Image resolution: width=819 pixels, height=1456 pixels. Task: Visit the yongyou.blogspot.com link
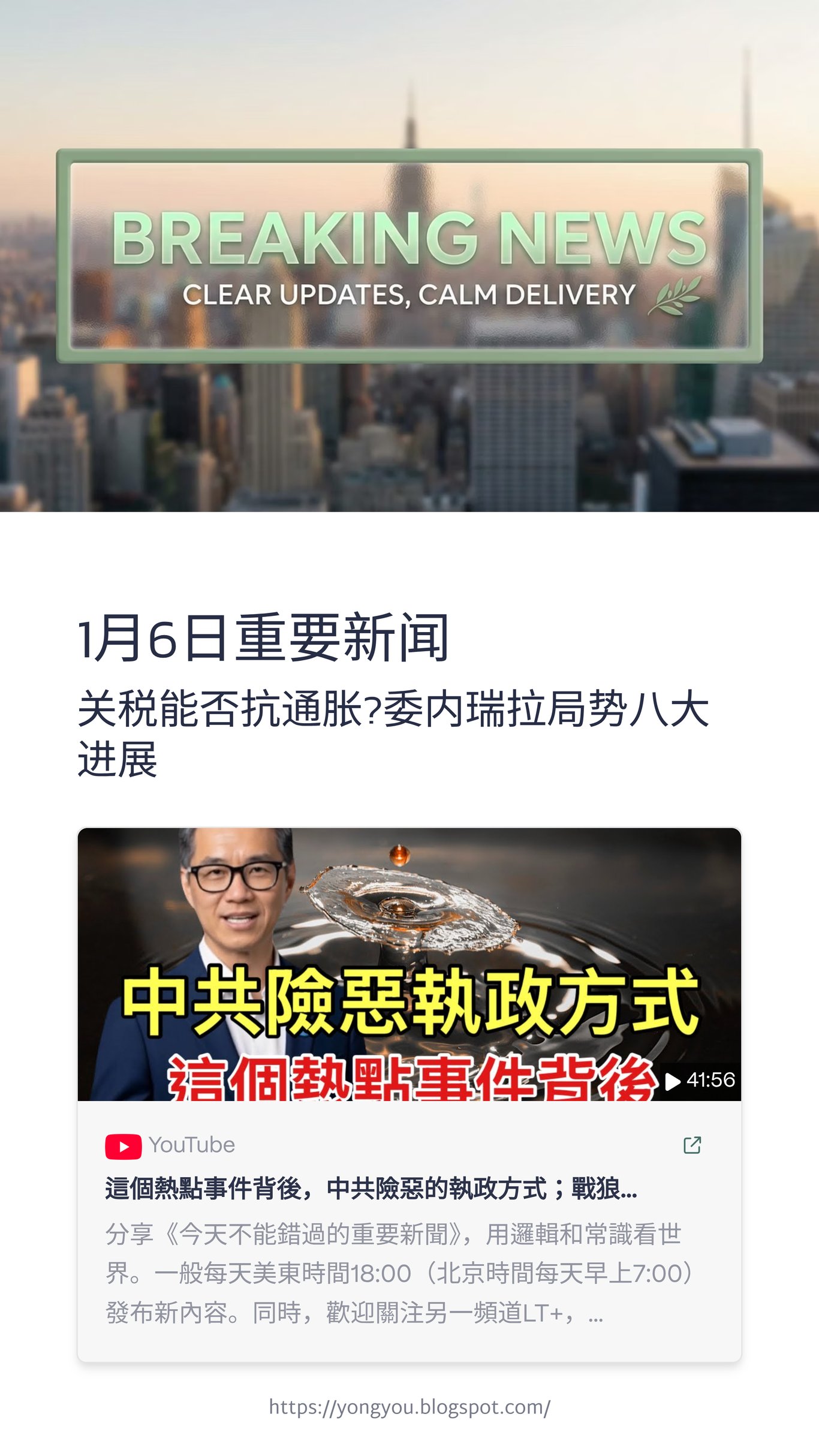click(409, 1407)
